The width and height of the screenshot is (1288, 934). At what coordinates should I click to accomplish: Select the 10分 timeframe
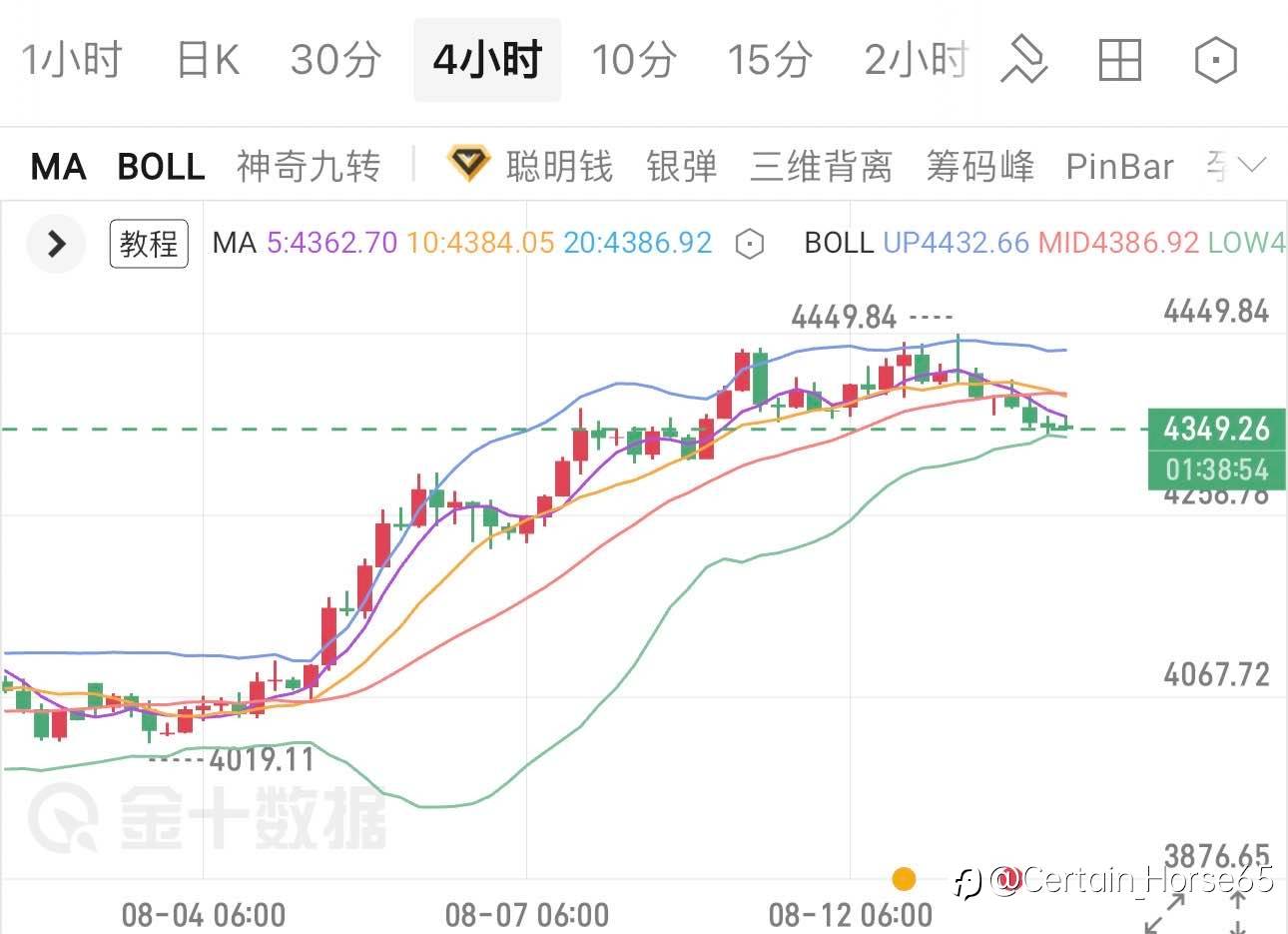634,60
